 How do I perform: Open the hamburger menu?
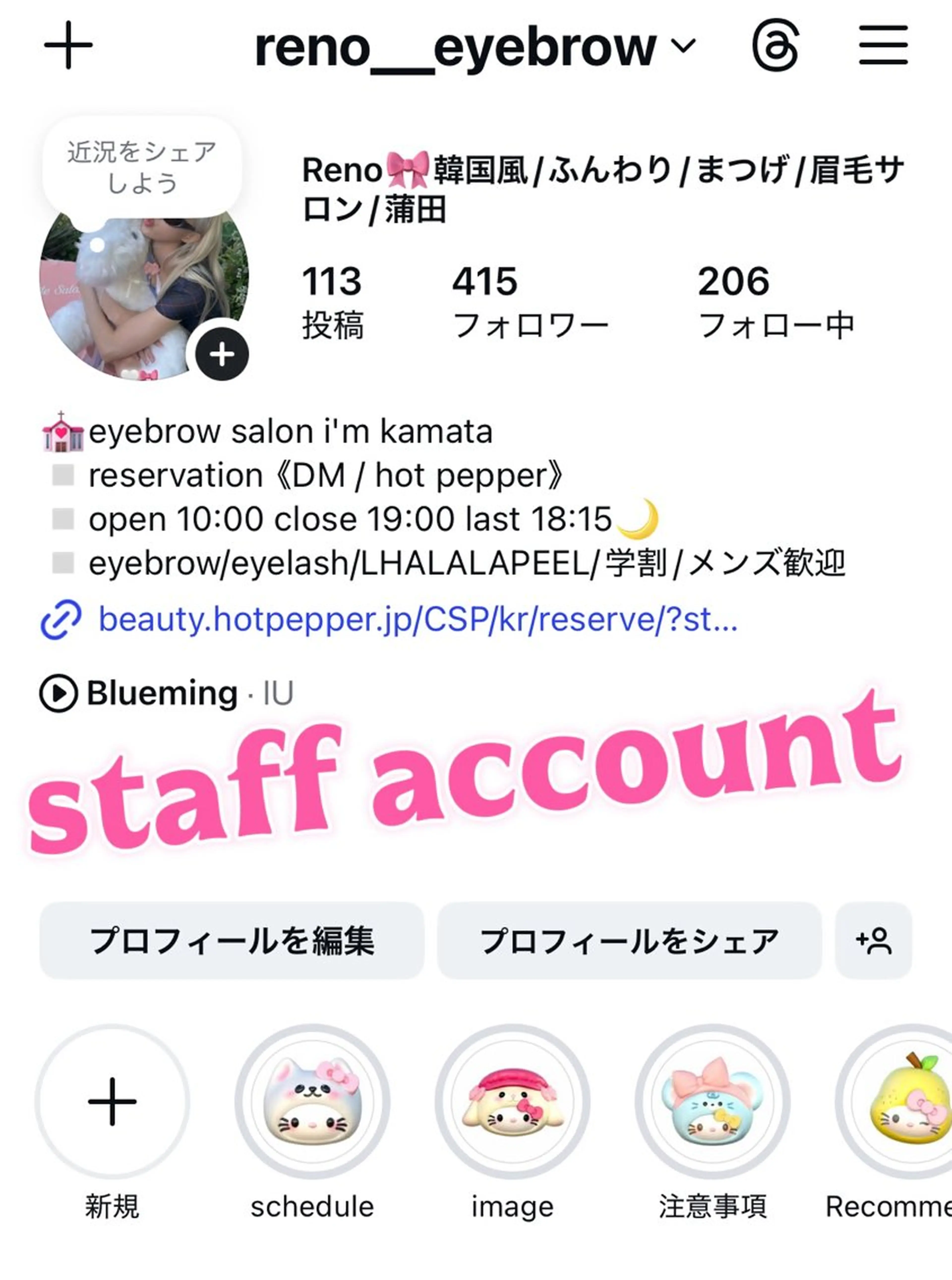pos(883,46)
